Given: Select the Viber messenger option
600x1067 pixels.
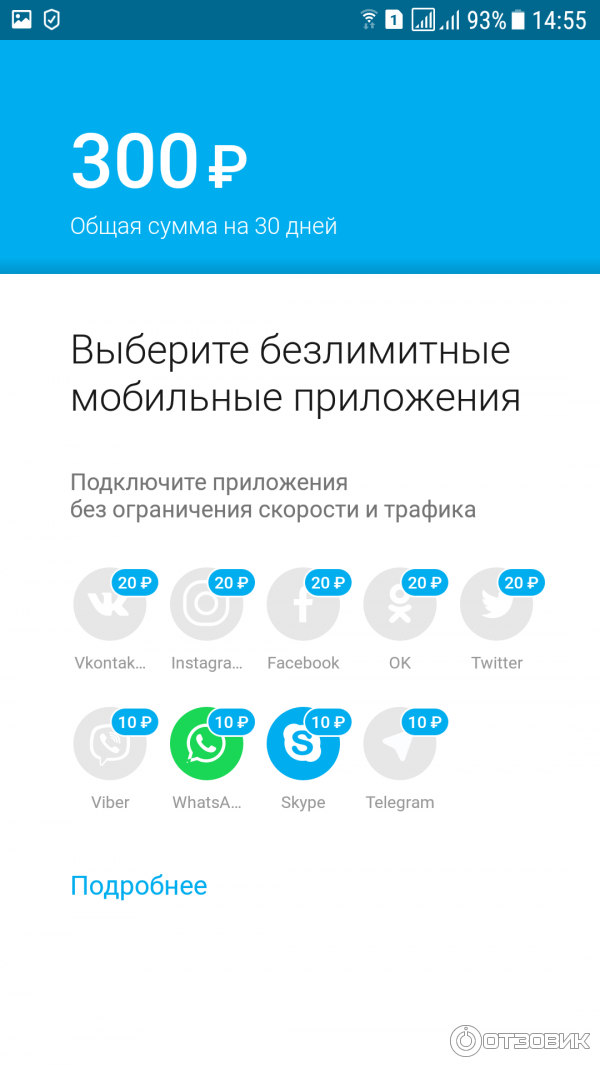Looking at the screenshot, I should [110, 744].
